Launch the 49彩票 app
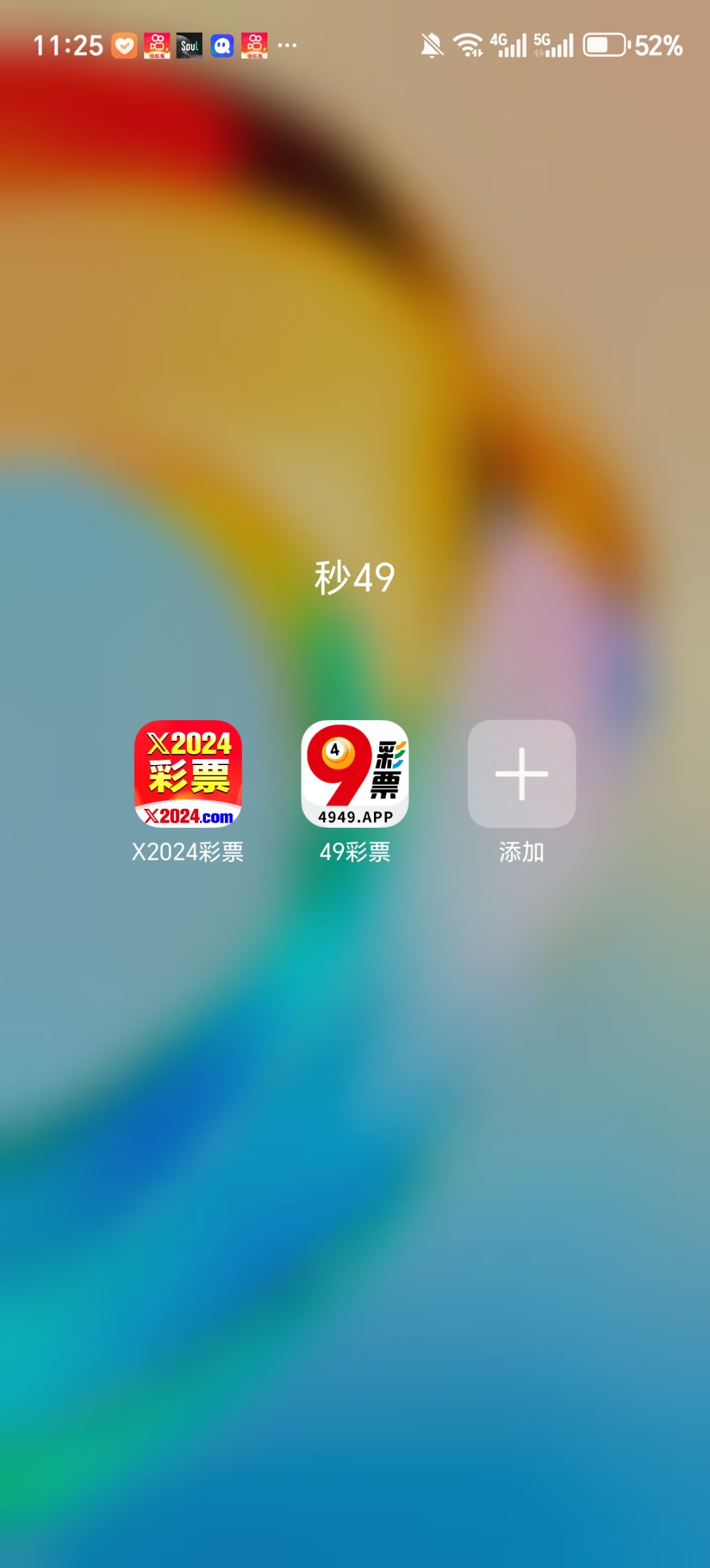The image size is (710, 1568). tap(354, 774)
